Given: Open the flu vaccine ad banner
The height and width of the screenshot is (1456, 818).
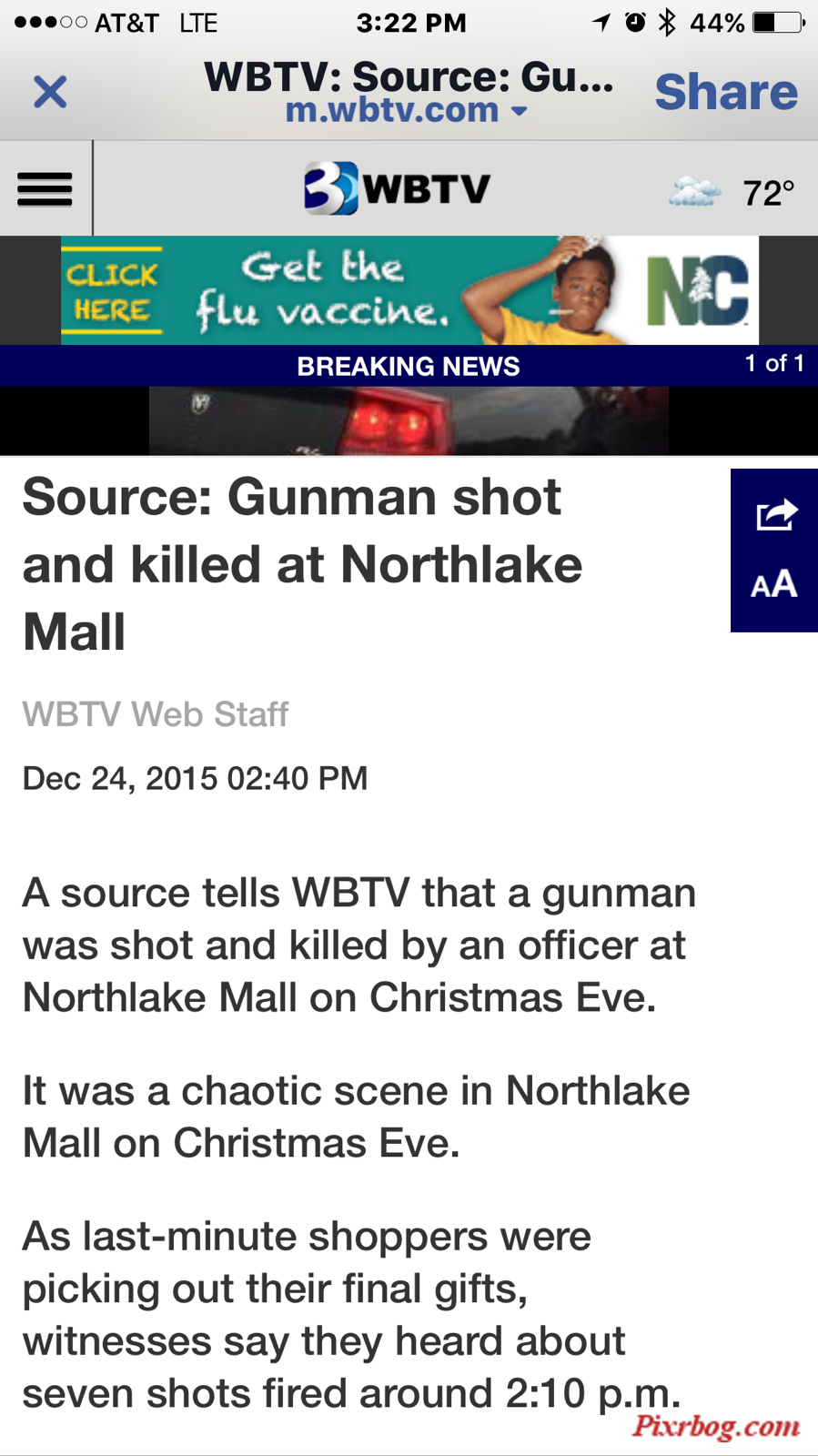Looking at the screenshot, I should click(x=409, y=290).
